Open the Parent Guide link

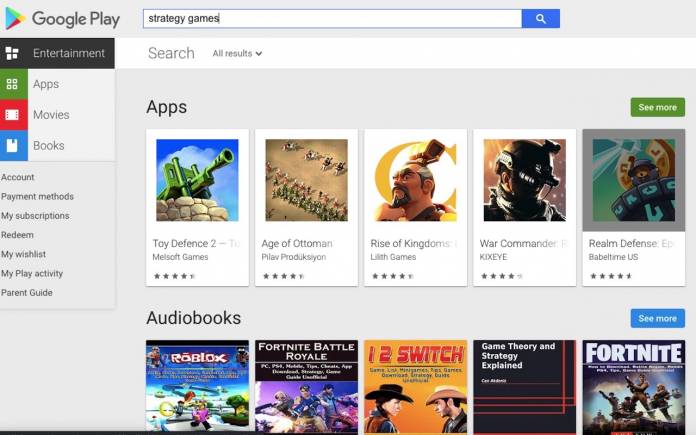pos(27,292)
